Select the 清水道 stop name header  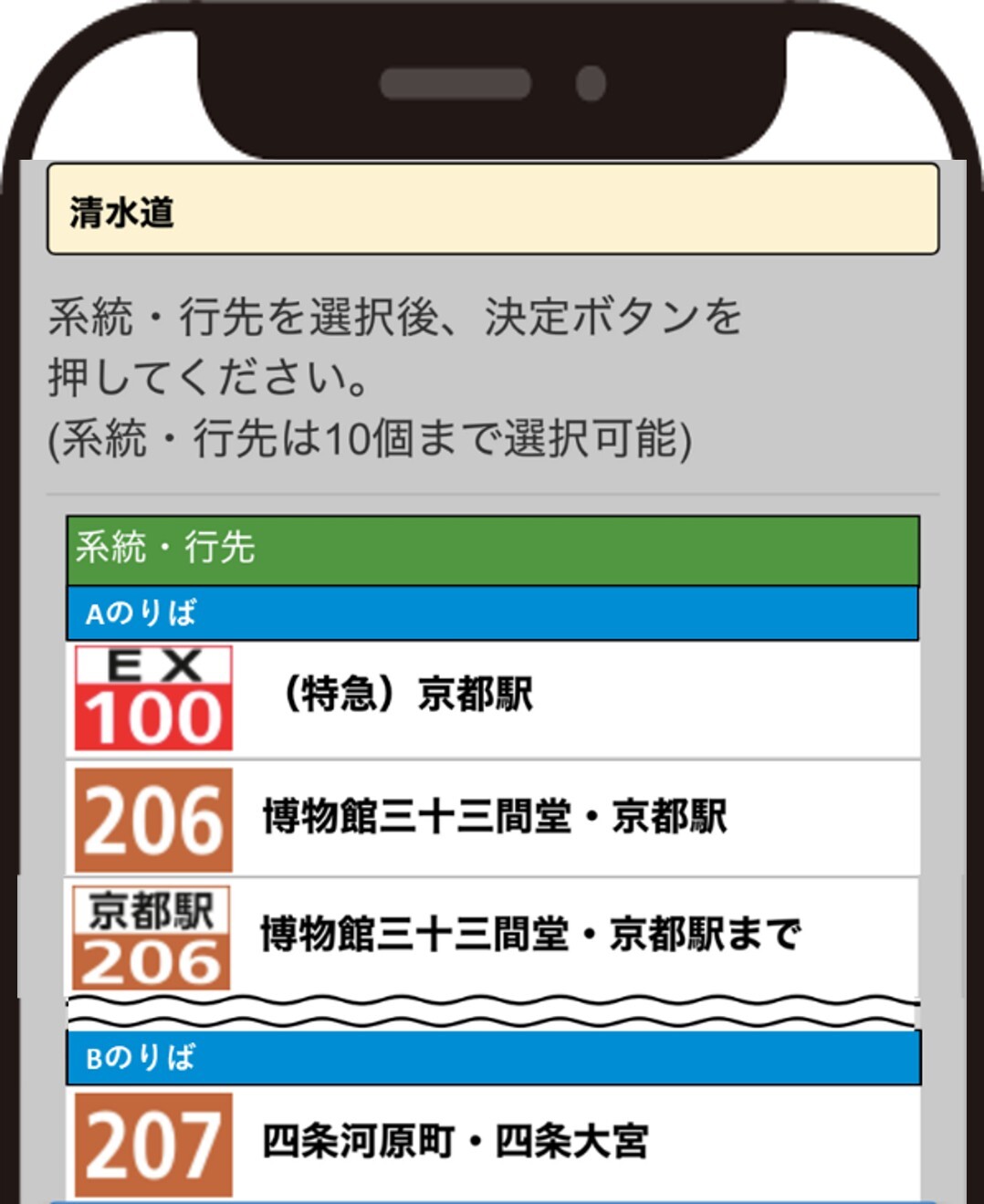click(x=493, y=207)
